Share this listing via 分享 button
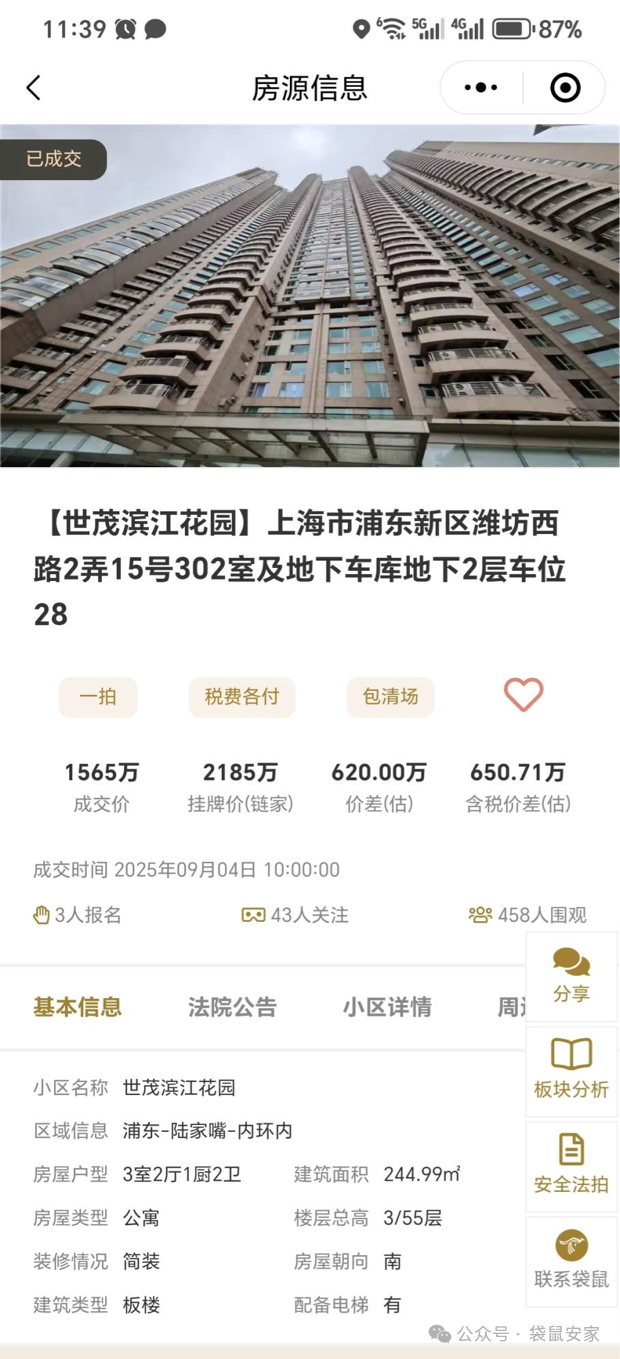Image resolution: width=620 pixels, height=1359 pixels. click(571, 975)
